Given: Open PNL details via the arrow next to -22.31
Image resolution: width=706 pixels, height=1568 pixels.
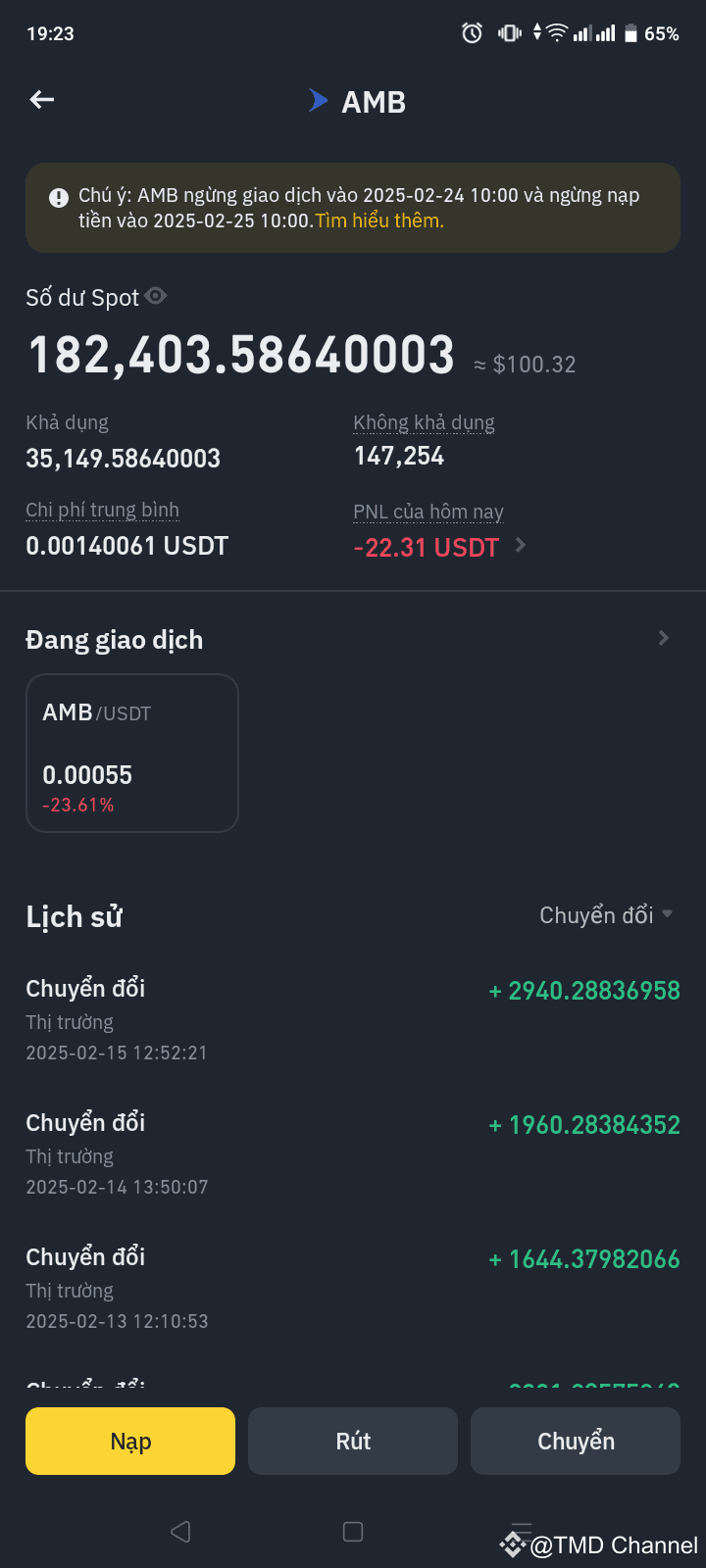Looking at the screenshot, I should pos(520,547).
